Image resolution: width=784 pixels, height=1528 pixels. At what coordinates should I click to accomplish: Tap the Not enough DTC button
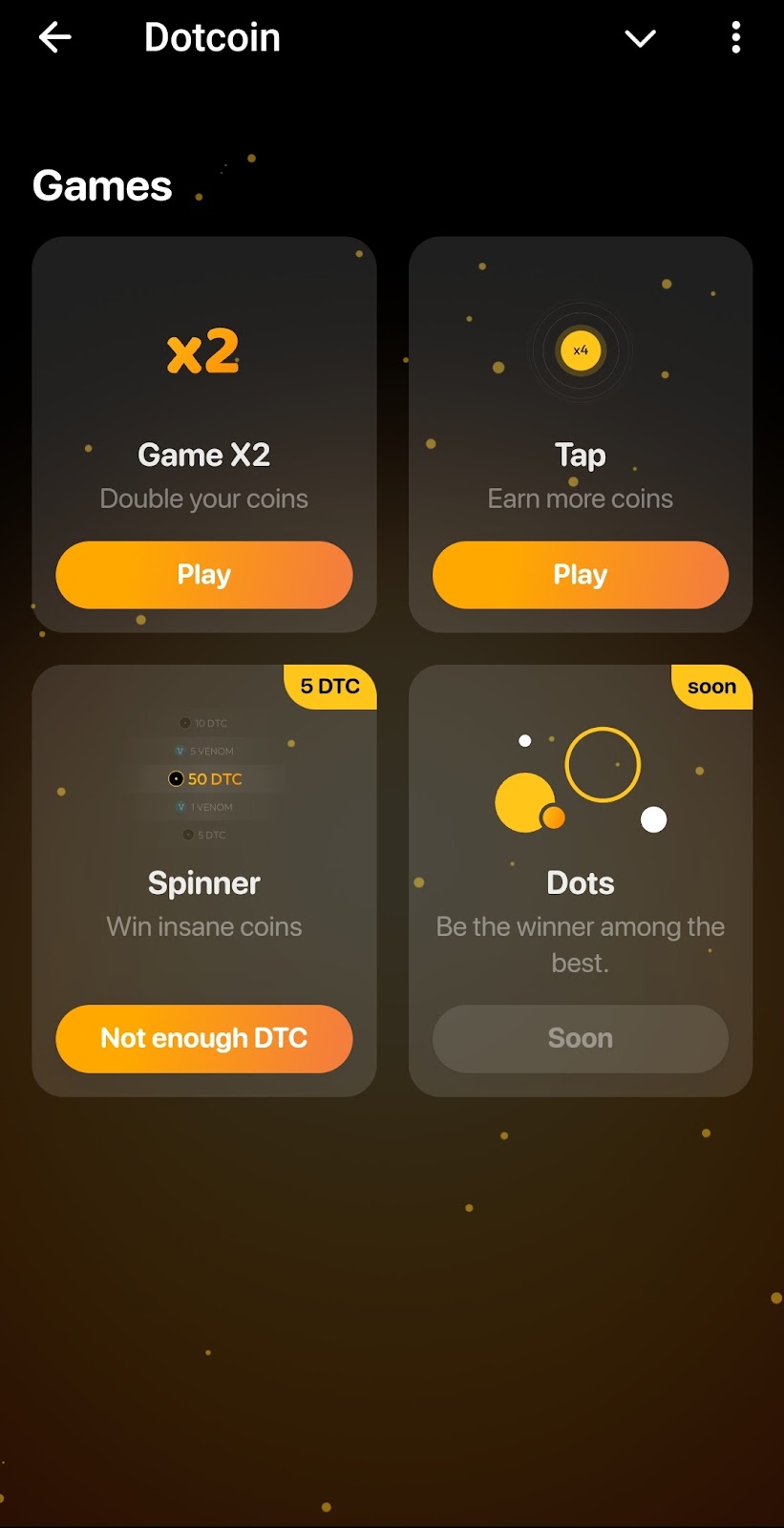coord(204,1038)
